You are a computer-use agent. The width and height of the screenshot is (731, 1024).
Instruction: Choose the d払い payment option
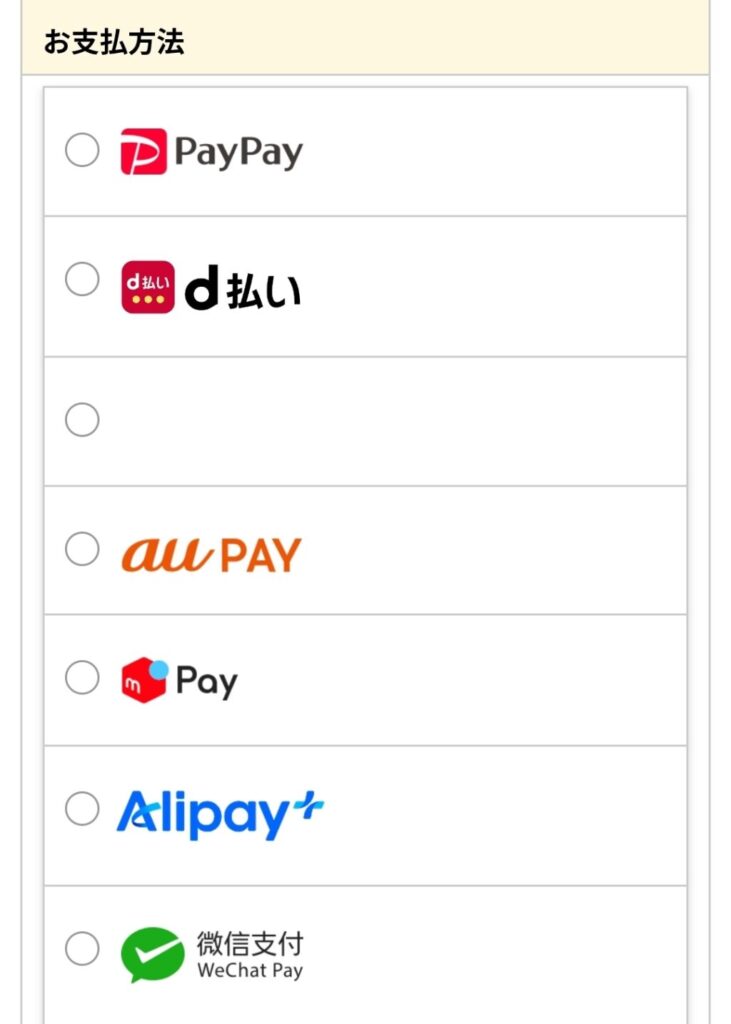coord(82,280)
